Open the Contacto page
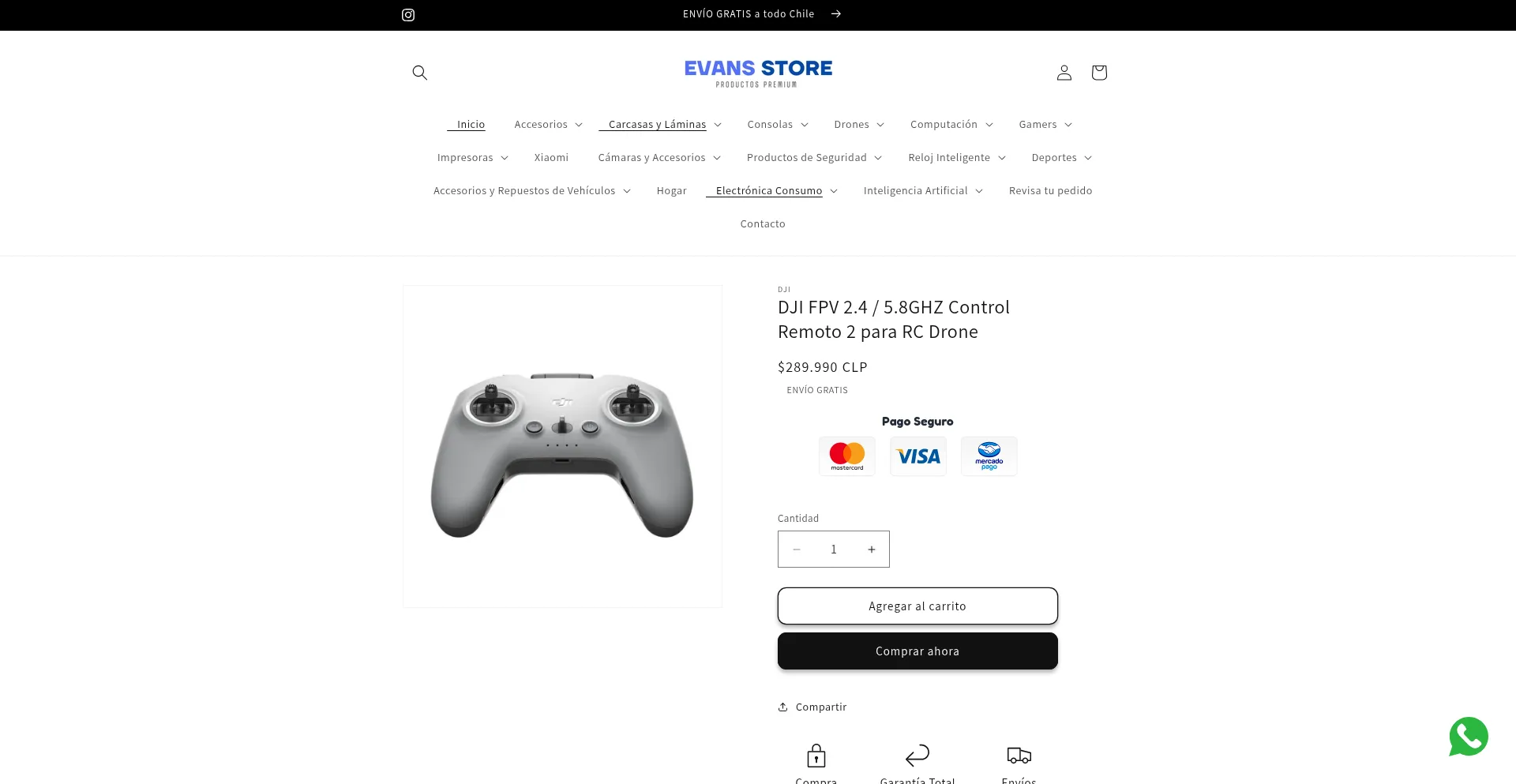1516x784 pixels. click(x=763, y=224)
